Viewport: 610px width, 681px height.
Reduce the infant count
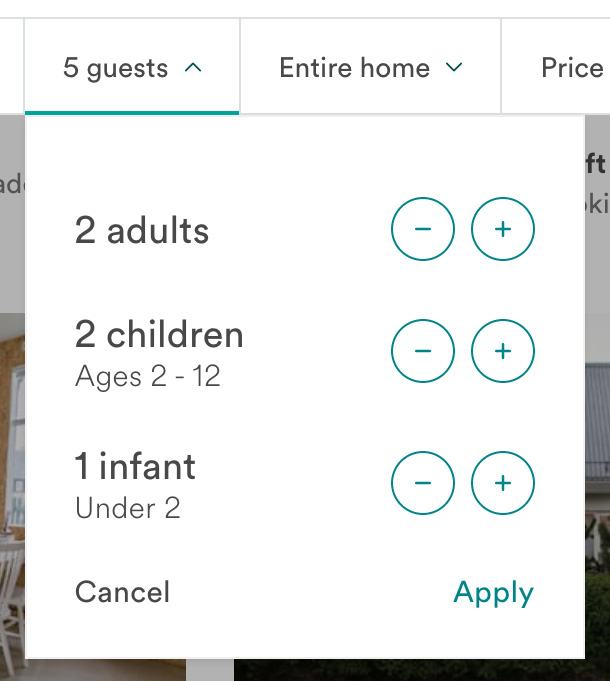422,483
